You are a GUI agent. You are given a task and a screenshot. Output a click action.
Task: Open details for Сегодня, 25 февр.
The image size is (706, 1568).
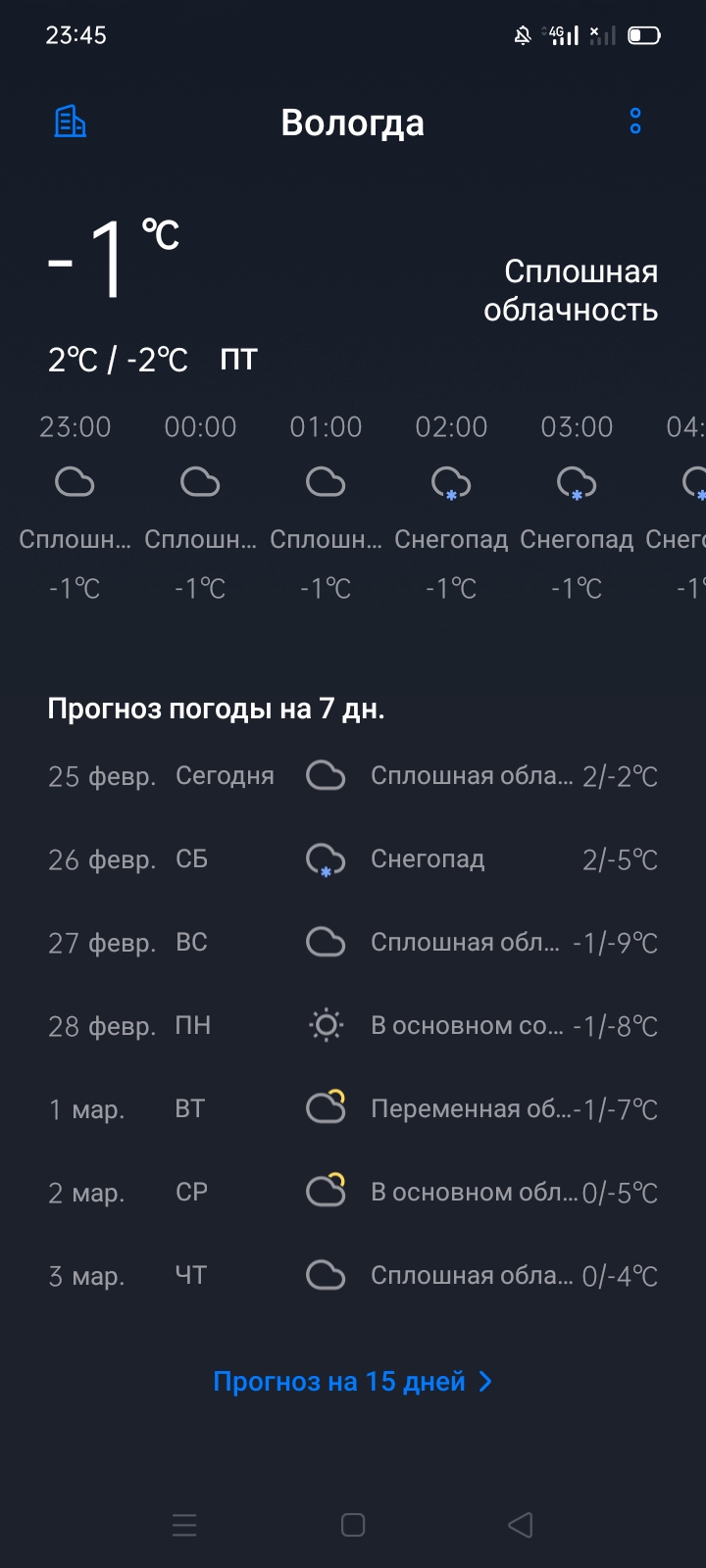(353, 775)
